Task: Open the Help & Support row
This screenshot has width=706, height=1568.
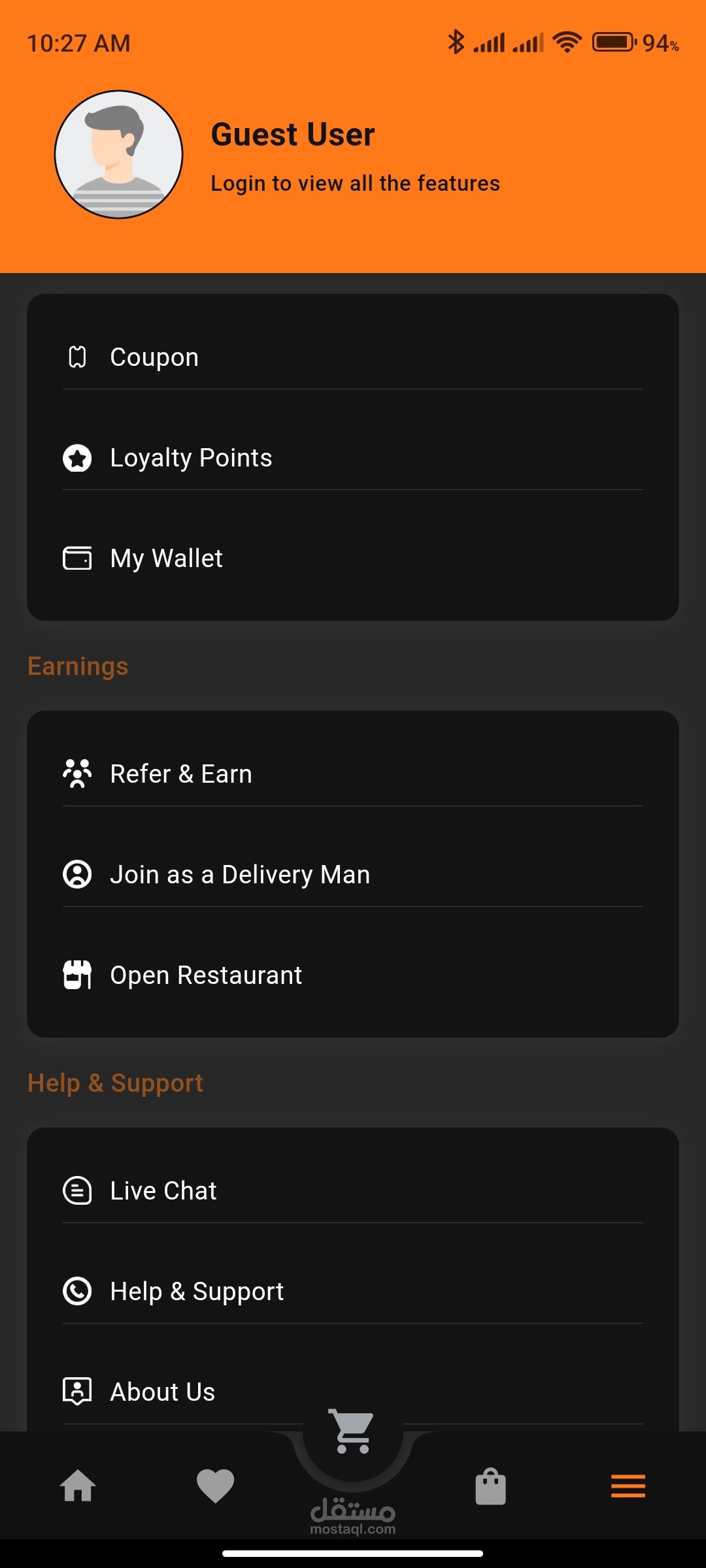Action: pos(353,1292)
